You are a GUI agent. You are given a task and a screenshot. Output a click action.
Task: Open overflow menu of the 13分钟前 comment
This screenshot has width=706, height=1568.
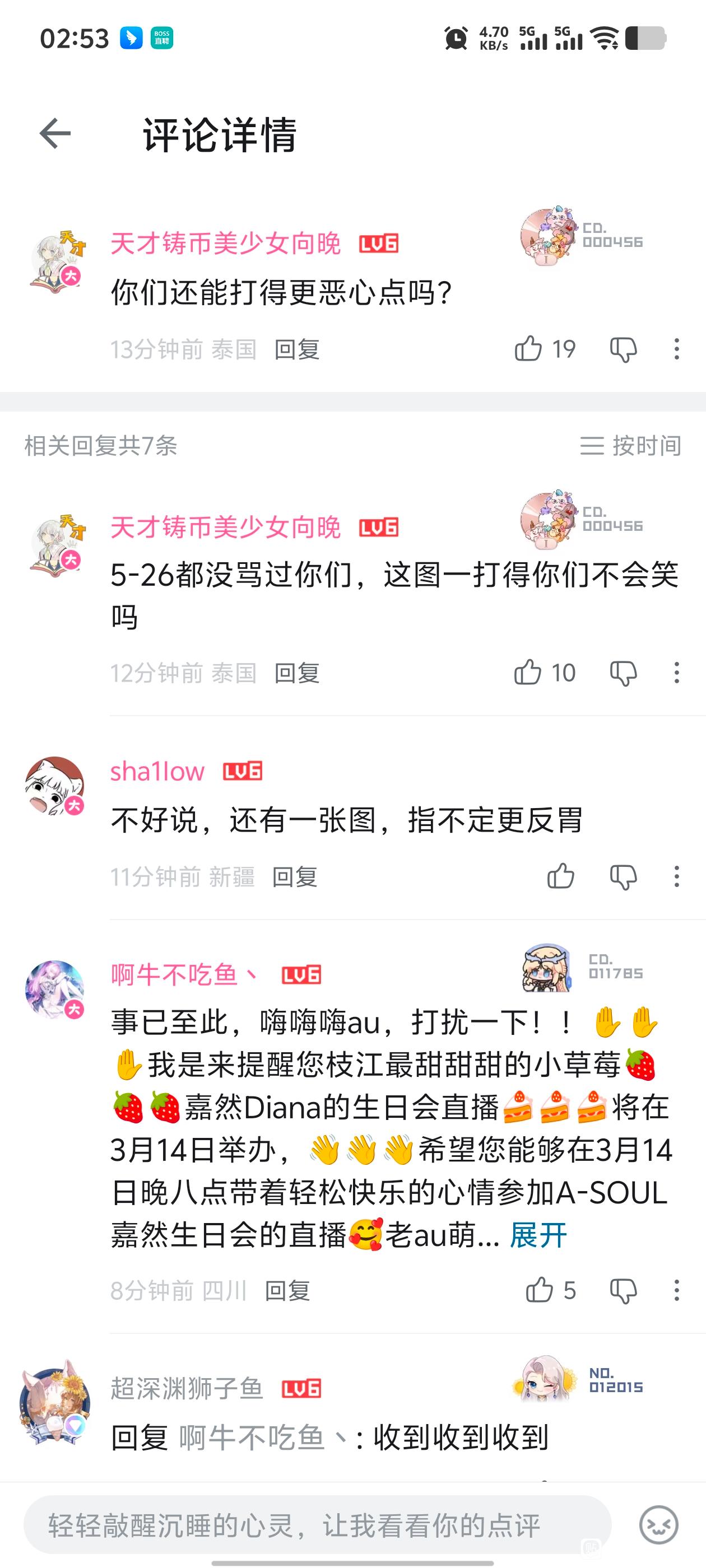pyautogui.click(x=676, y=349)
